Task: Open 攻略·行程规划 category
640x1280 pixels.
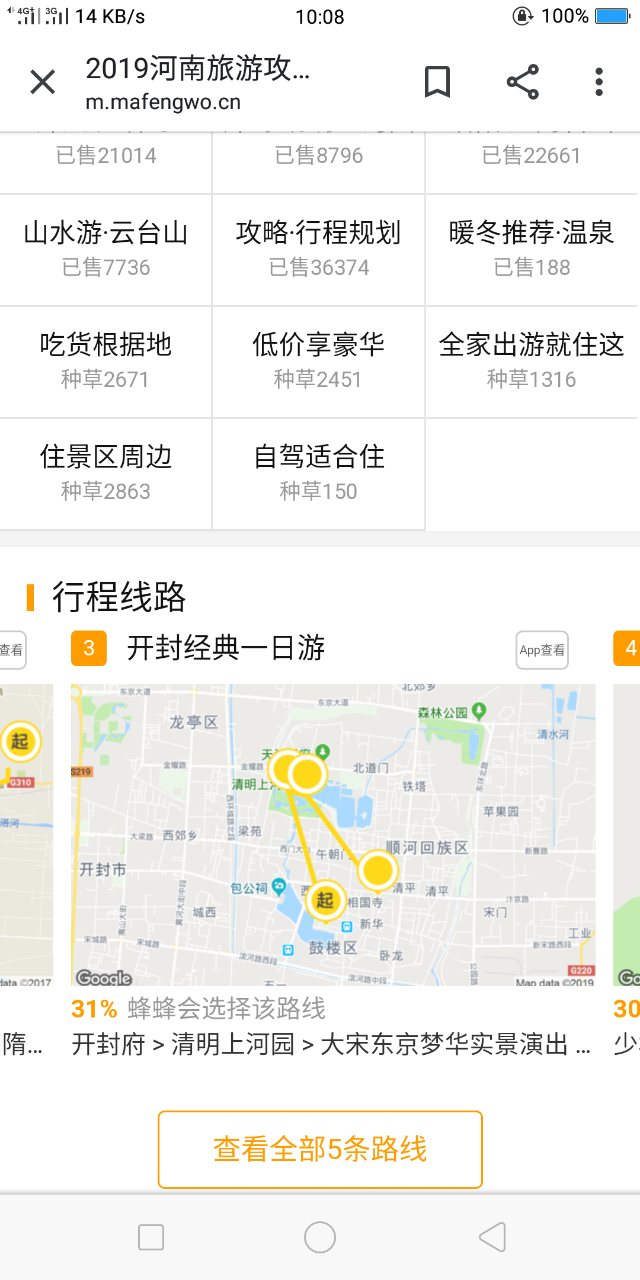Action: click(x=318, y=250)
